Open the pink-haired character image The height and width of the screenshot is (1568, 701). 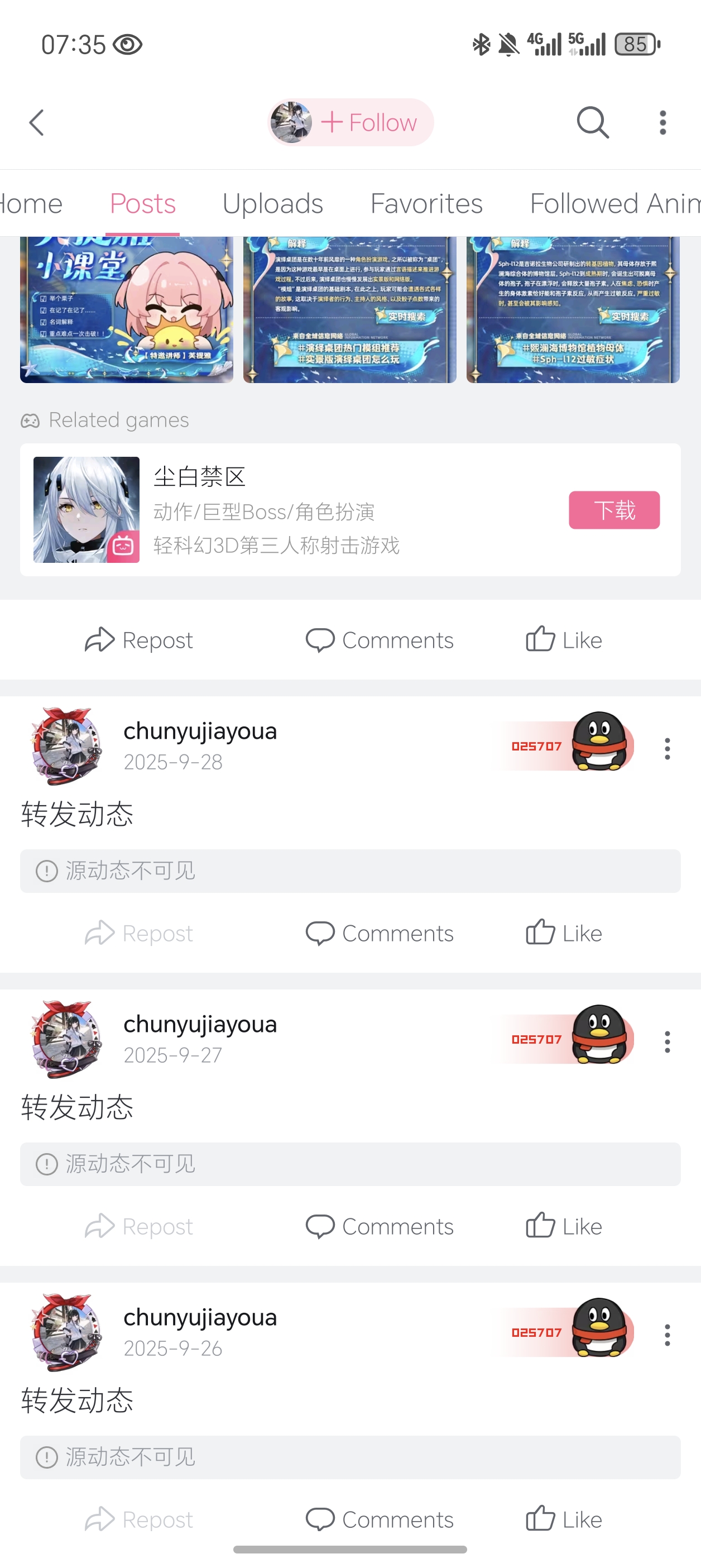tap(127, 310)
